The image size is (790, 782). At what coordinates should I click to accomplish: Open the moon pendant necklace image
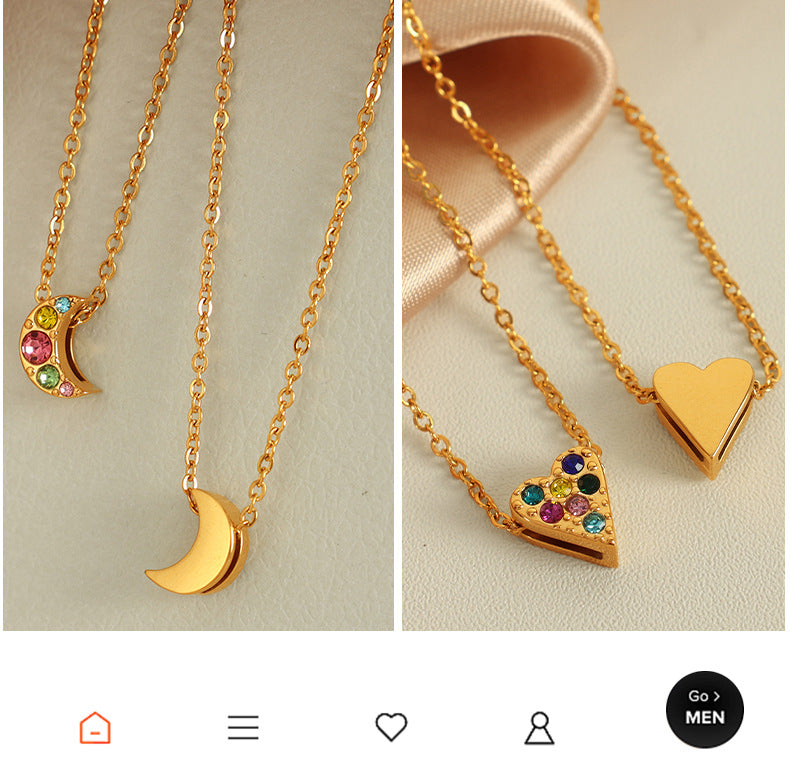click(198, 315)
